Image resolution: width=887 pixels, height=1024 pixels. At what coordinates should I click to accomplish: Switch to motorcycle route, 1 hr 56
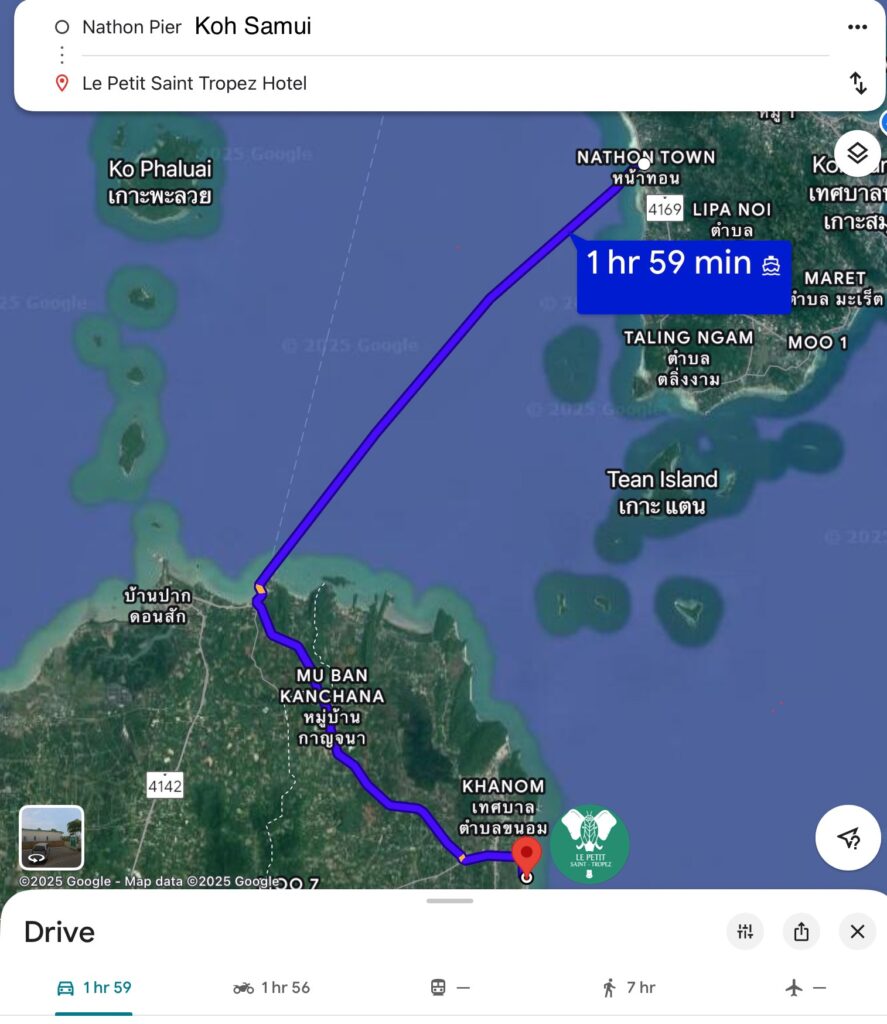(272, 988)
